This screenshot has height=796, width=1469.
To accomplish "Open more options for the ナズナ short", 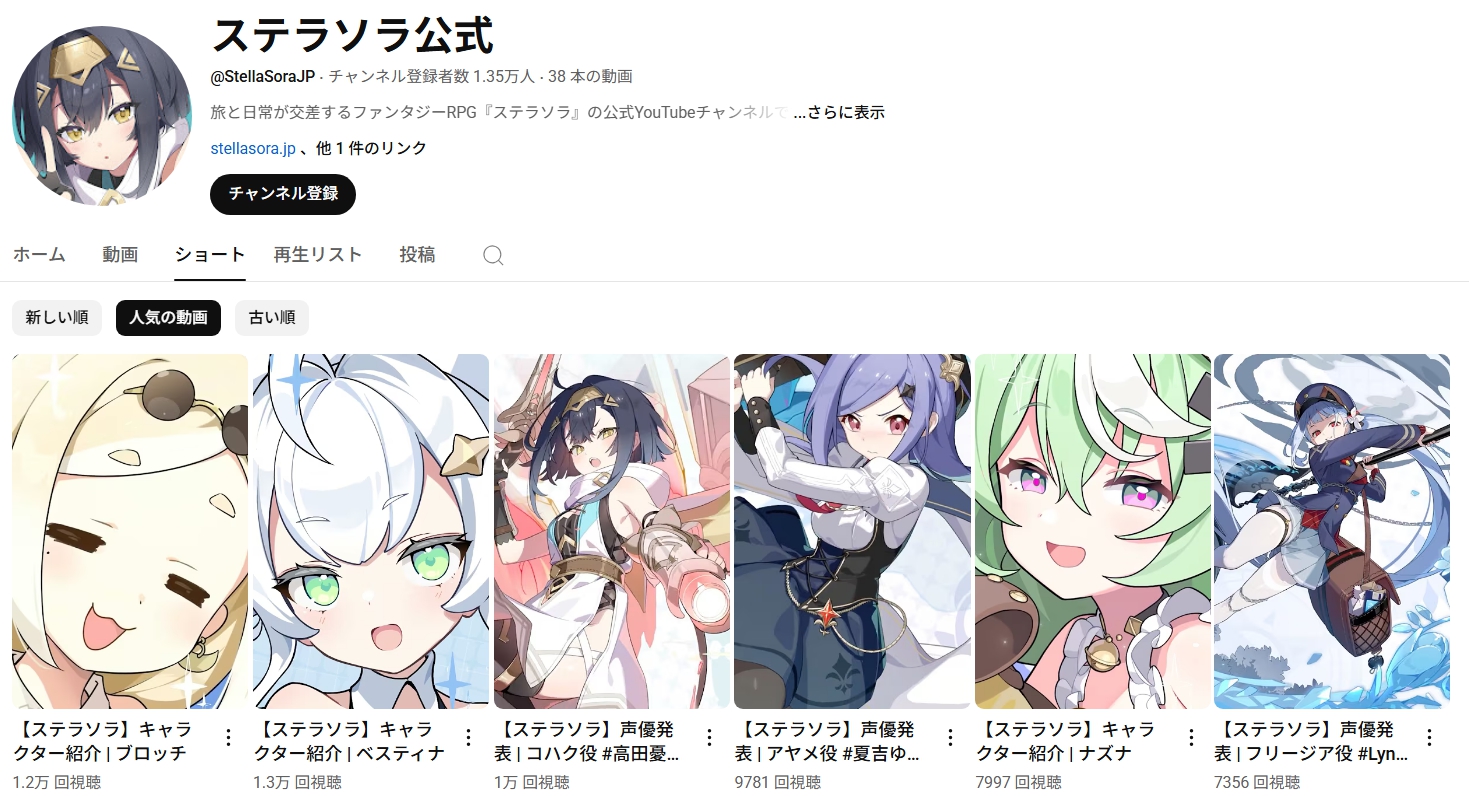I will tap(1191, 738).
